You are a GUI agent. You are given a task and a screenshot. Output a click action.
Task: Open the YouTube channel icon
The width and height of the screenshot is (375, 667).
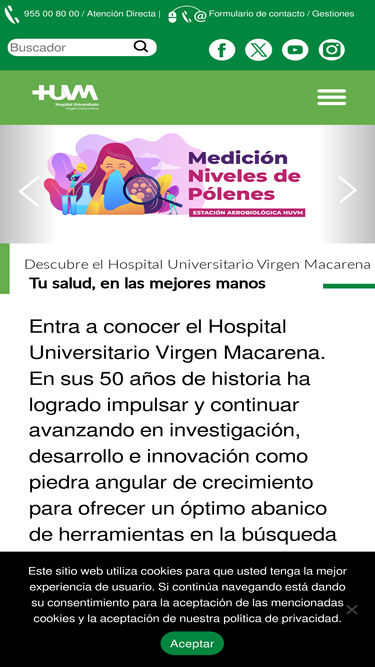tap(295, 50)
